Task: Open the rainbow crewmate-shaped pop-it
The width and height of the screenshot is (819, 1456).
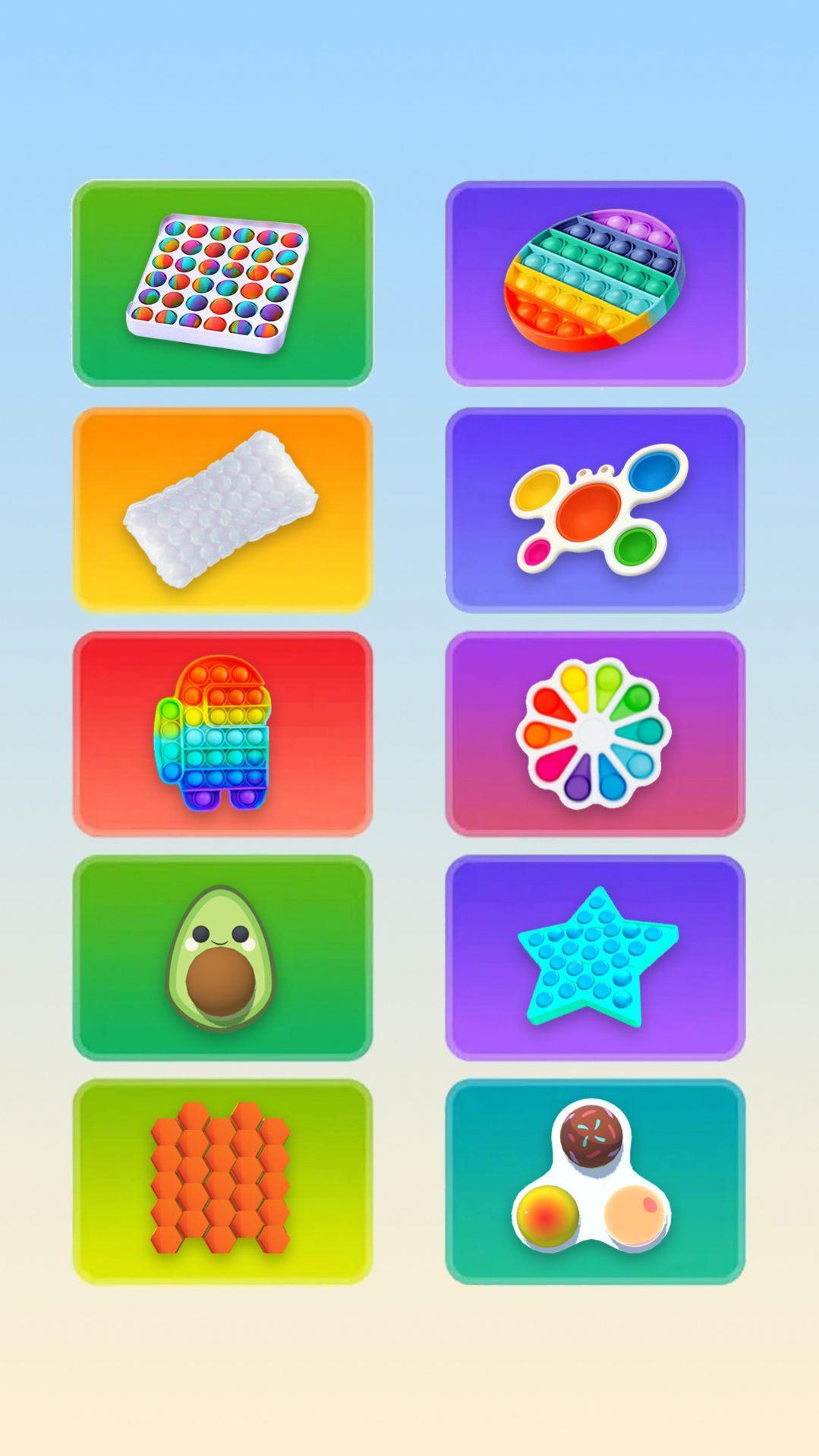Action: (x=222, y=734)
